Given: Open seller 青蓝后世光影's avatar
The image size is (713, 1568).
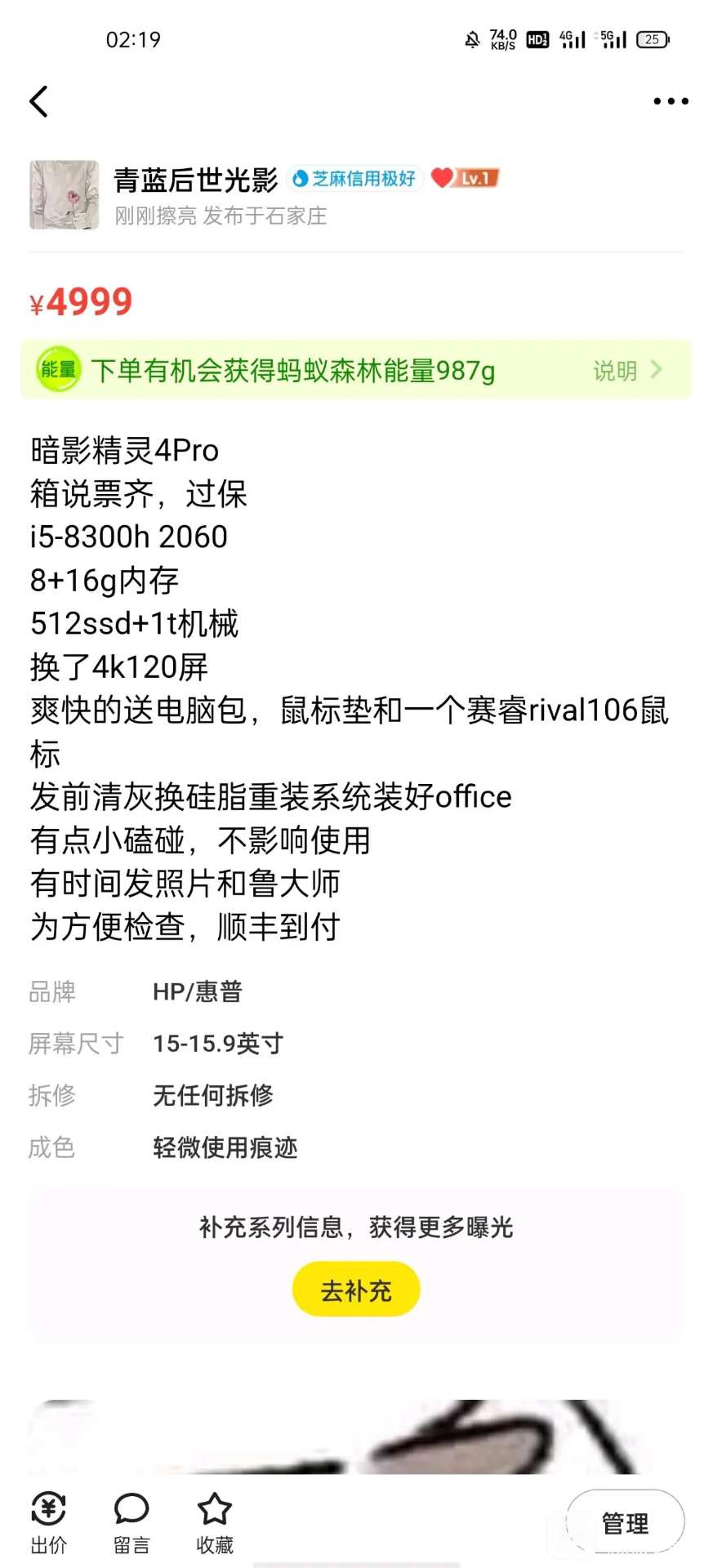Looking at the screenshot, I should (64, 194).
